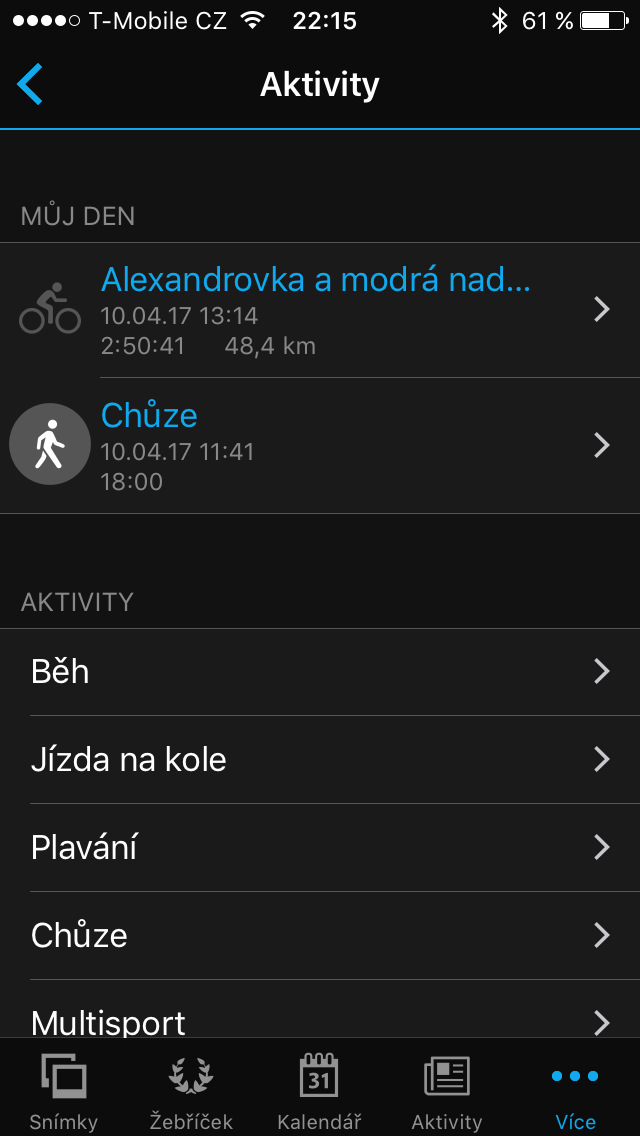Select Jízda na kole category
640x1136 pixels.
[320, 760]
